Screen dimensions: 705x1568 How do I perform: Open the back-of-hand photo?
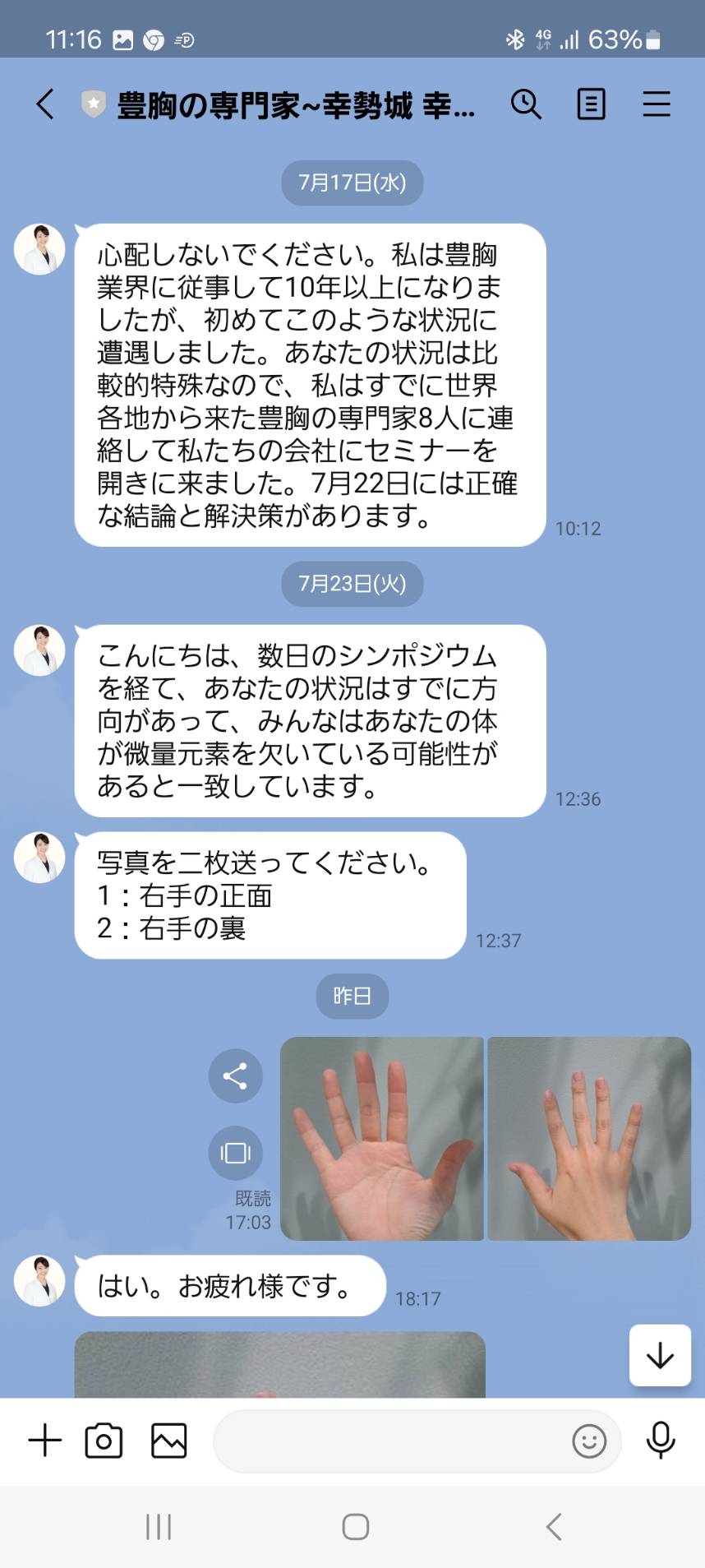click(589, 1138)
